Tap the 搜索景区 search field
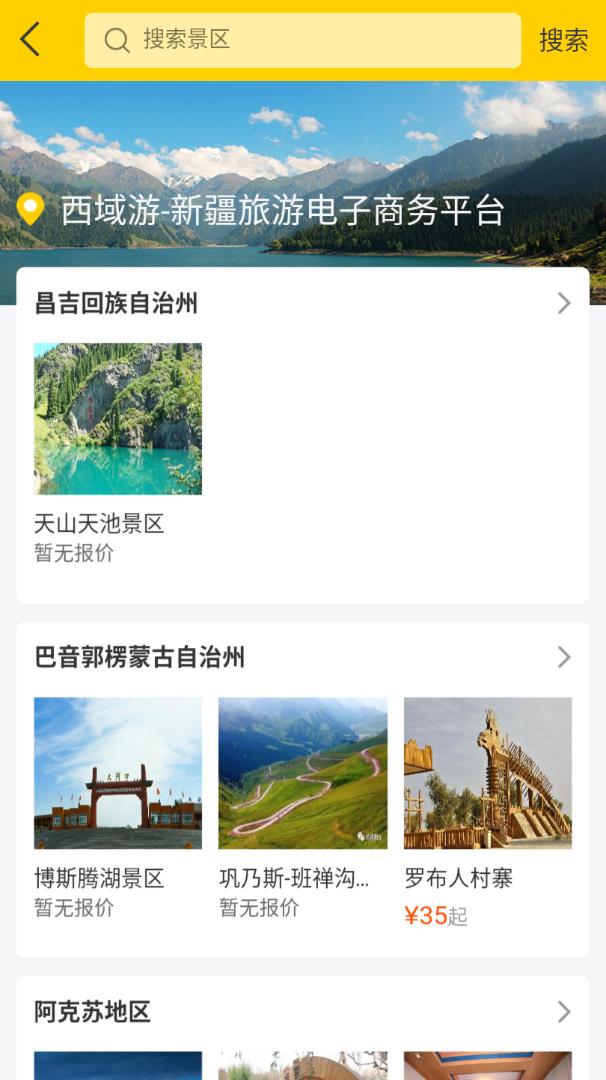This screenshot has width=606, height=1080. [x=302, y=40]
